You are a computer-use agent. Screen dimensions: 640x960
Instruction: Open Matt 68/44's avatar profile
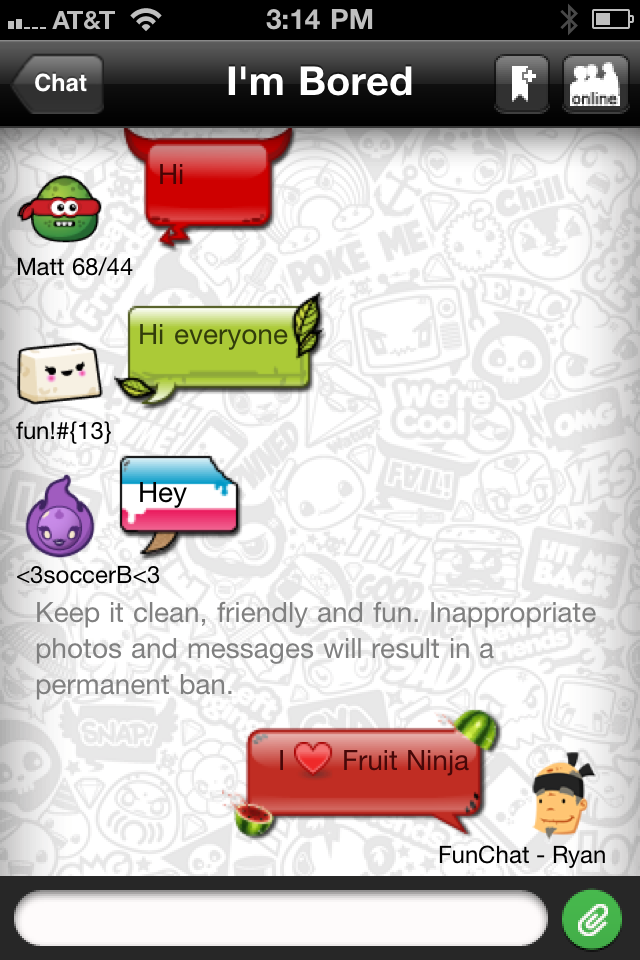[x=66, y=209]
